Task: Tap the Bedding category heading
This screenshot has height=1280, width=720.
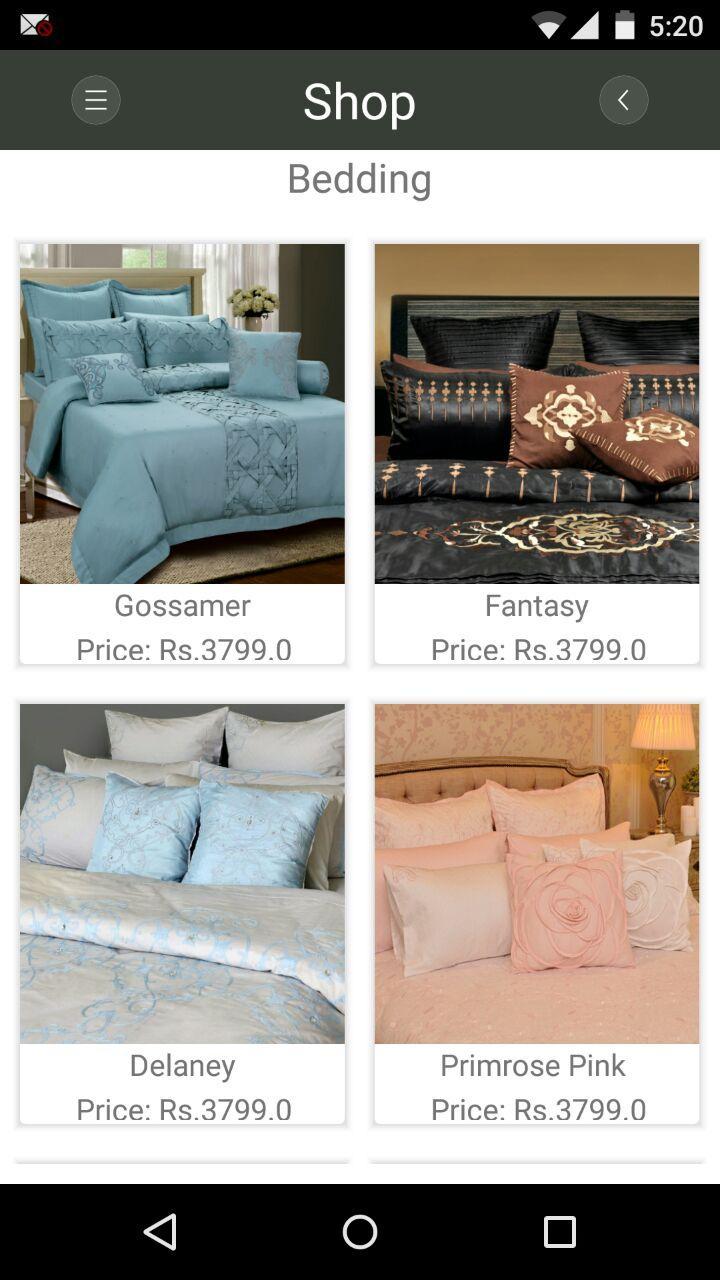Action: coord(359,179)
